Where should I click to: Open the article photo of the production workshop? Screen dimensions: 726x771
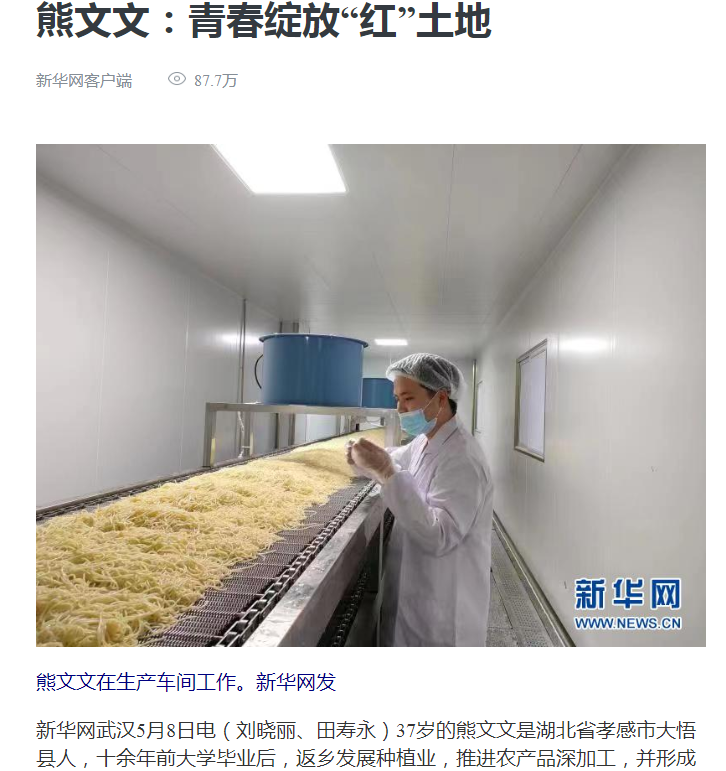[x=370, y=395]
